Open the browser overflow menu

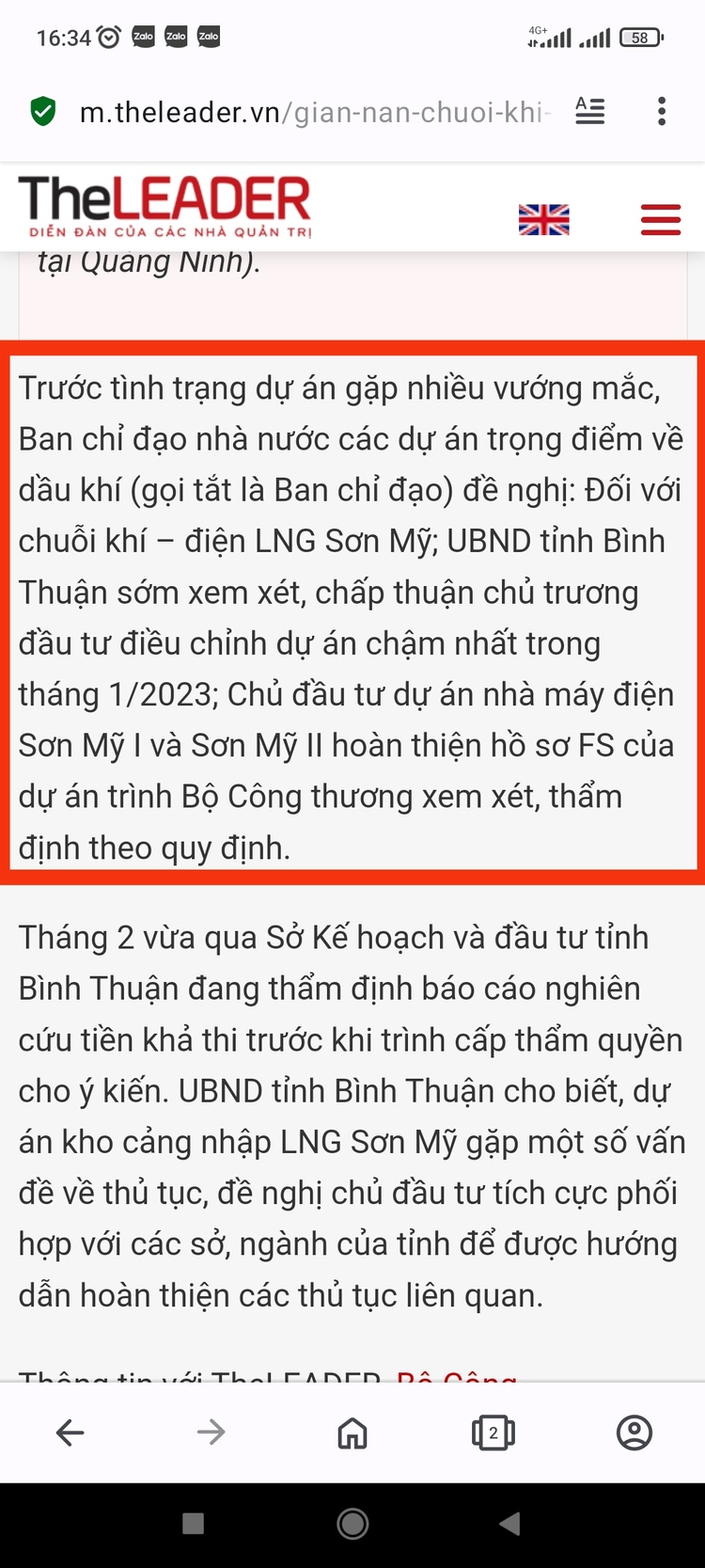click(662, 112)
